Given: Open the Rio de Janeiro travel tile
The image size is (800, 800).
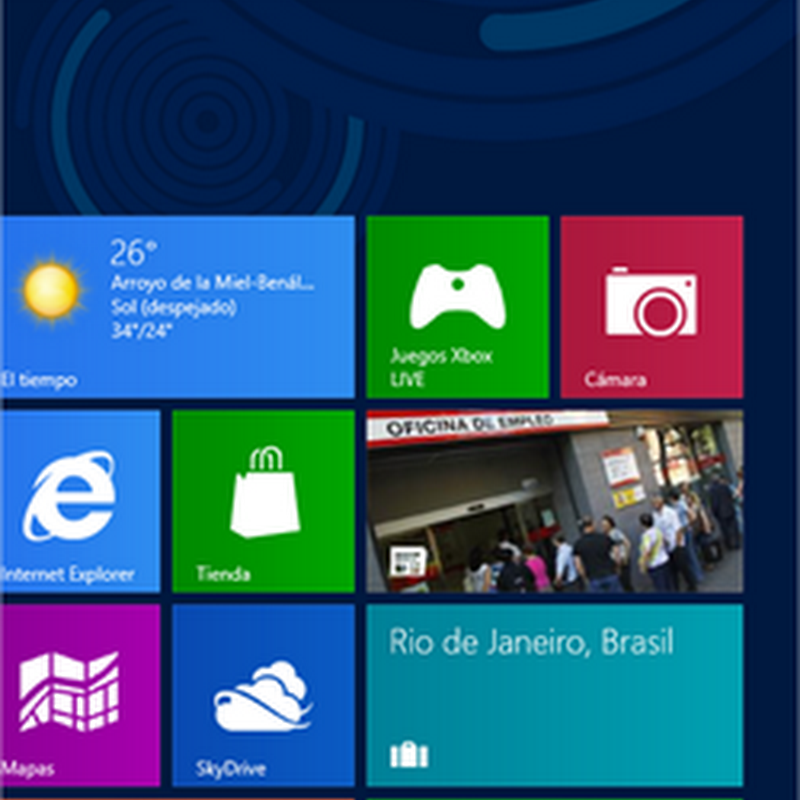Looking at the screenshot, I should (x=554, y=695).
